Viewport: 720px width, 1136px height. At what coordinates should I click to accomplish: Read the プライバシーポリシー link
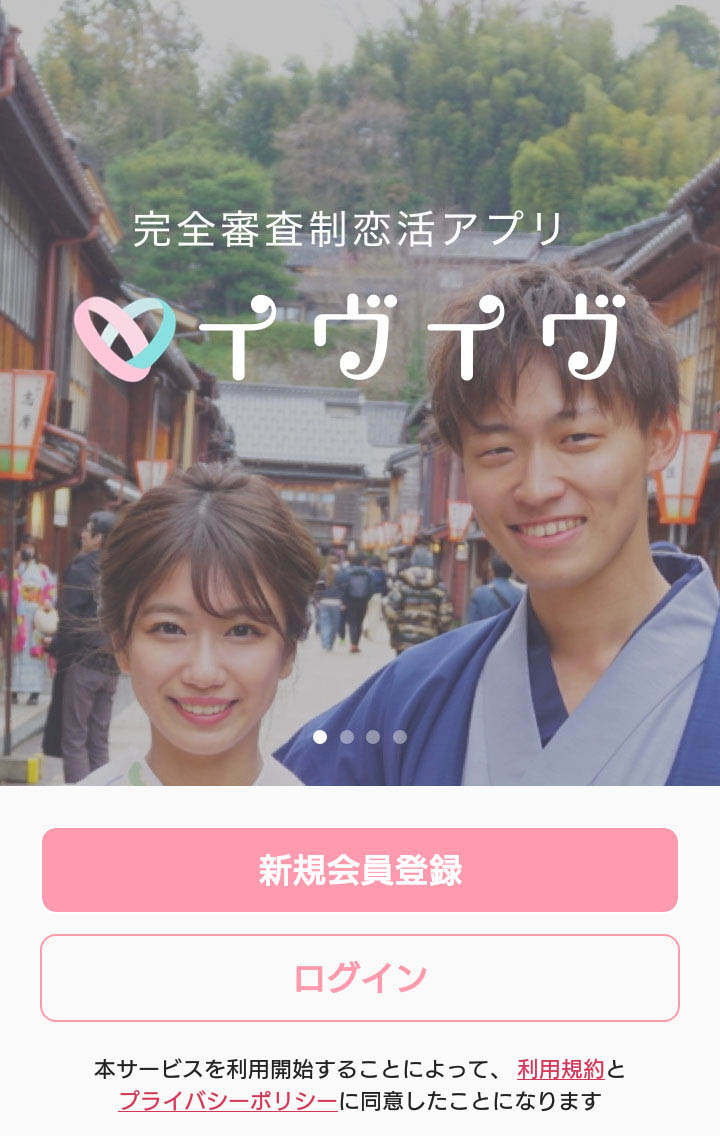coord(228,1101)
